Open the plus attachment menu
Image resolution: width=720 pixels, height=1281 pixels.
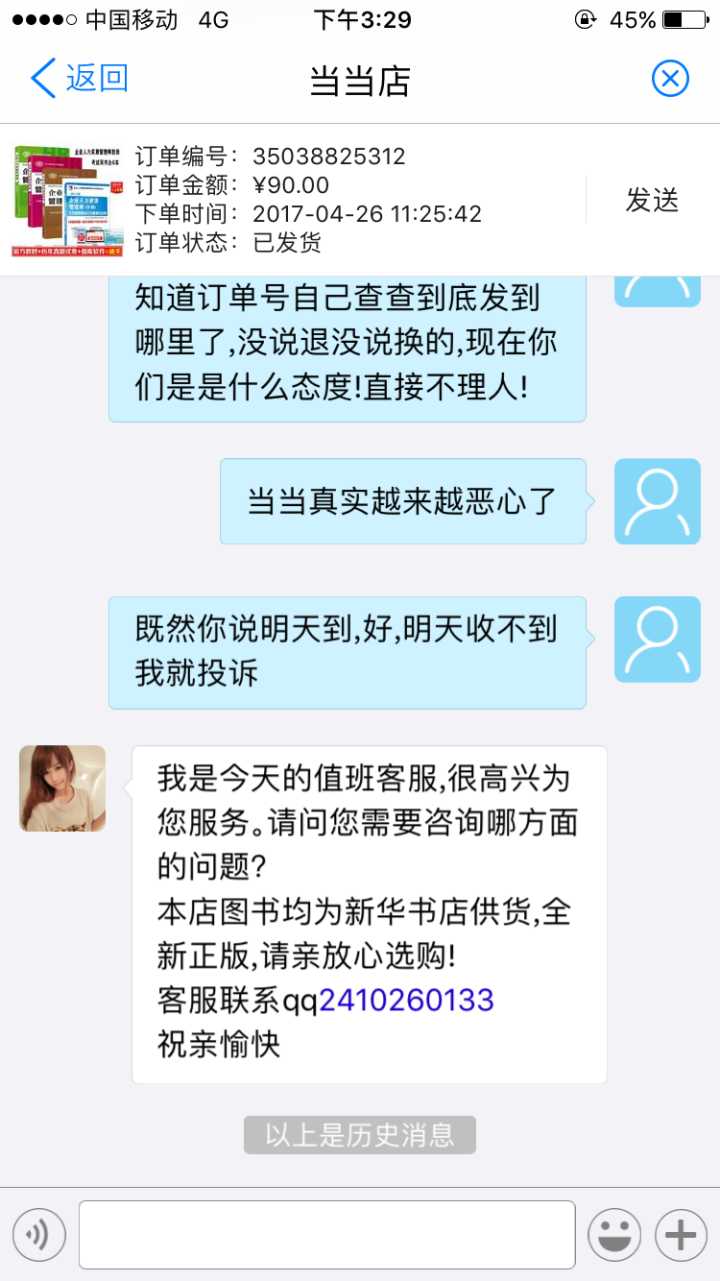(681, 1235)
